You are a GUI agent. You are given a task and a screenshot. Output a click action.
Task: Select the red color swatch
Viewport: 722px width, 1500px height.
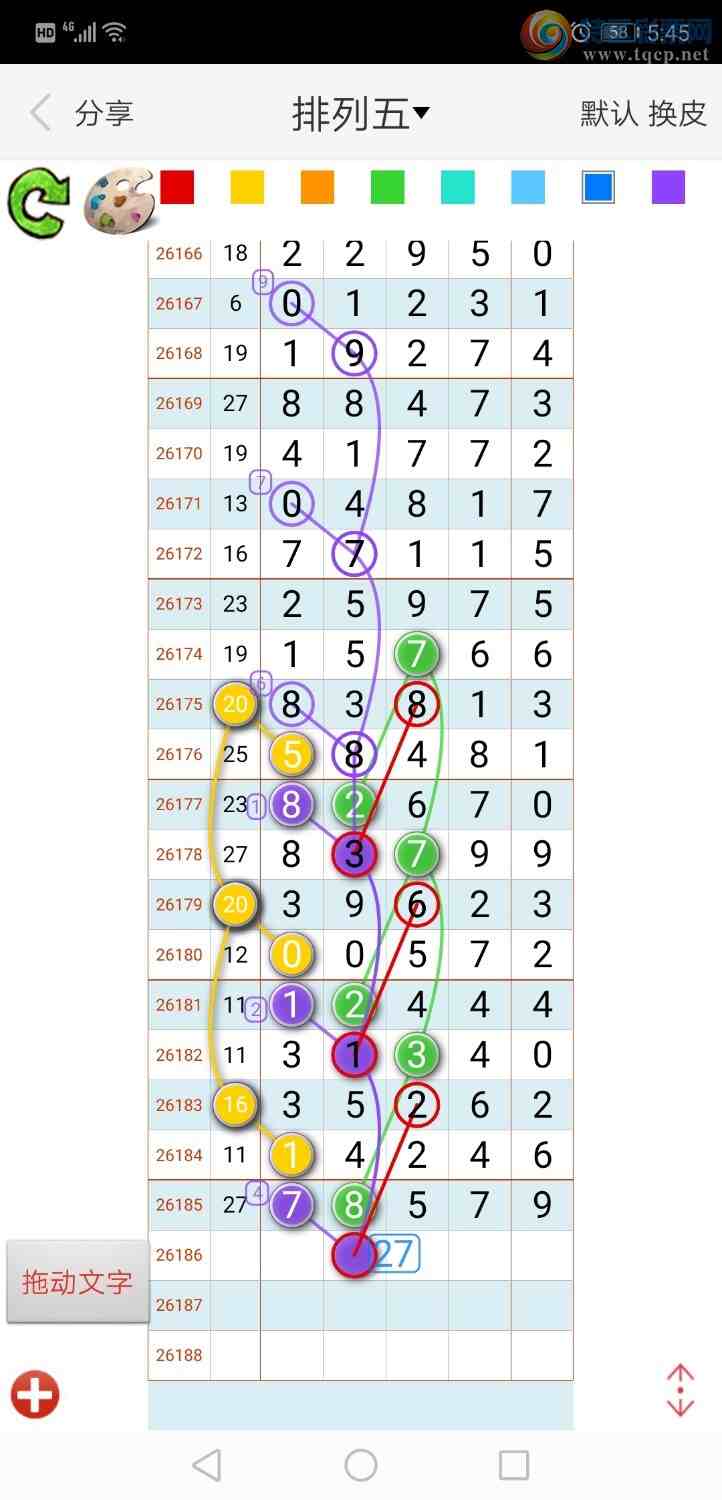pyautogui.click(x=177, y=187)
